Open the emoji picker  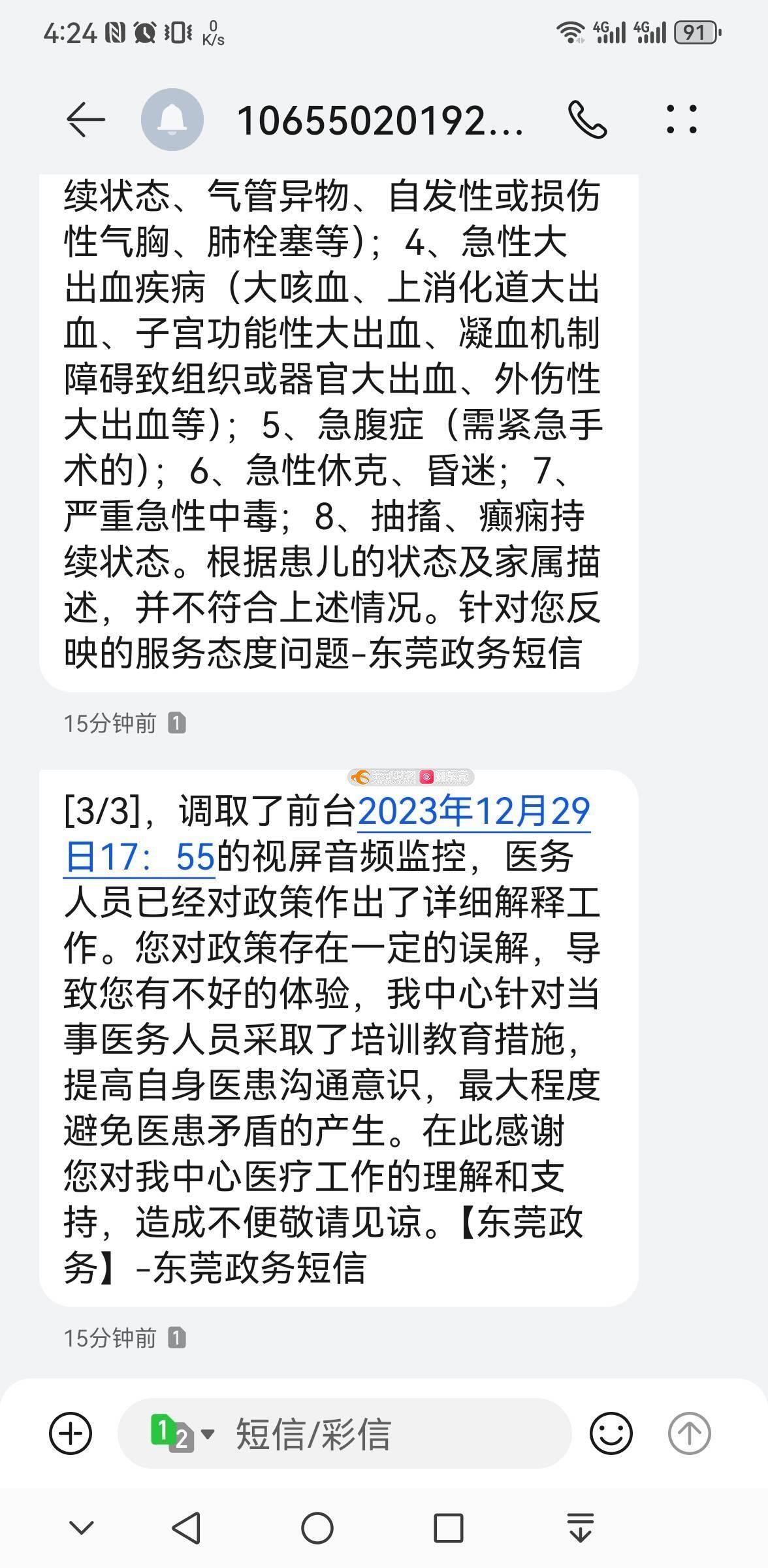(611, 1433)
